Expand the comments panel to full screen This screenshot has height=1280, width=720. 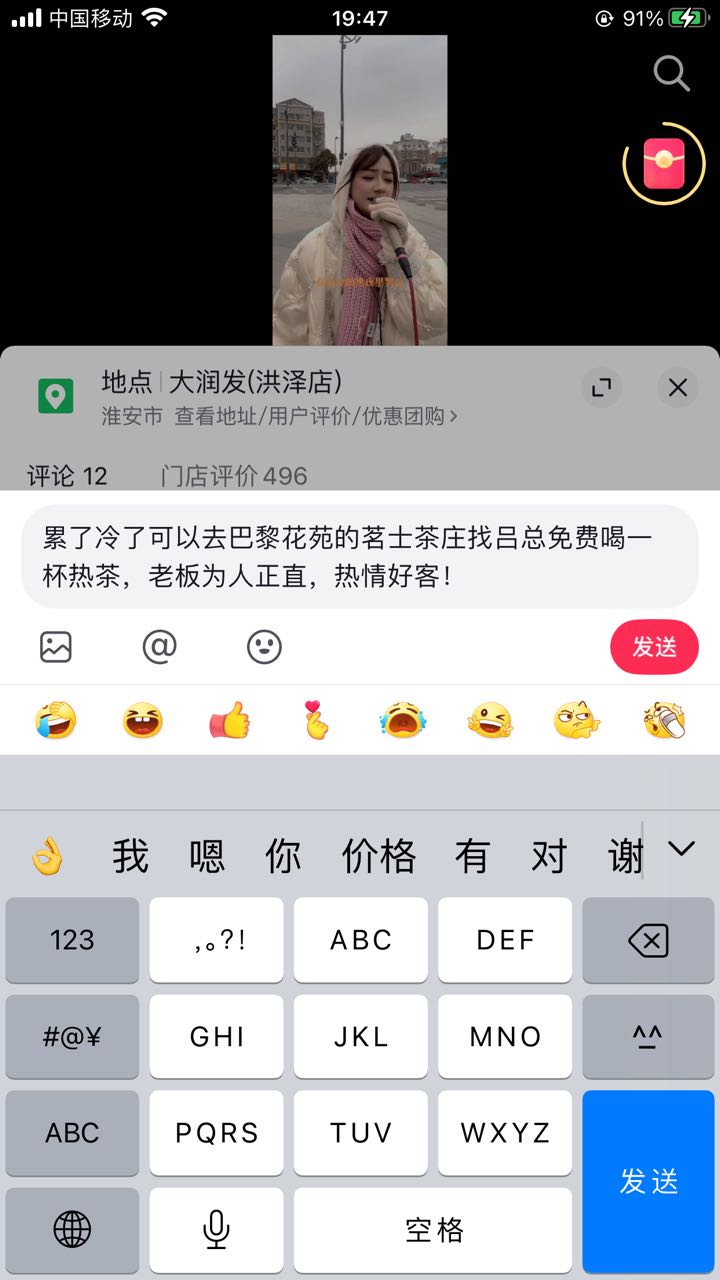click(602, 388)
